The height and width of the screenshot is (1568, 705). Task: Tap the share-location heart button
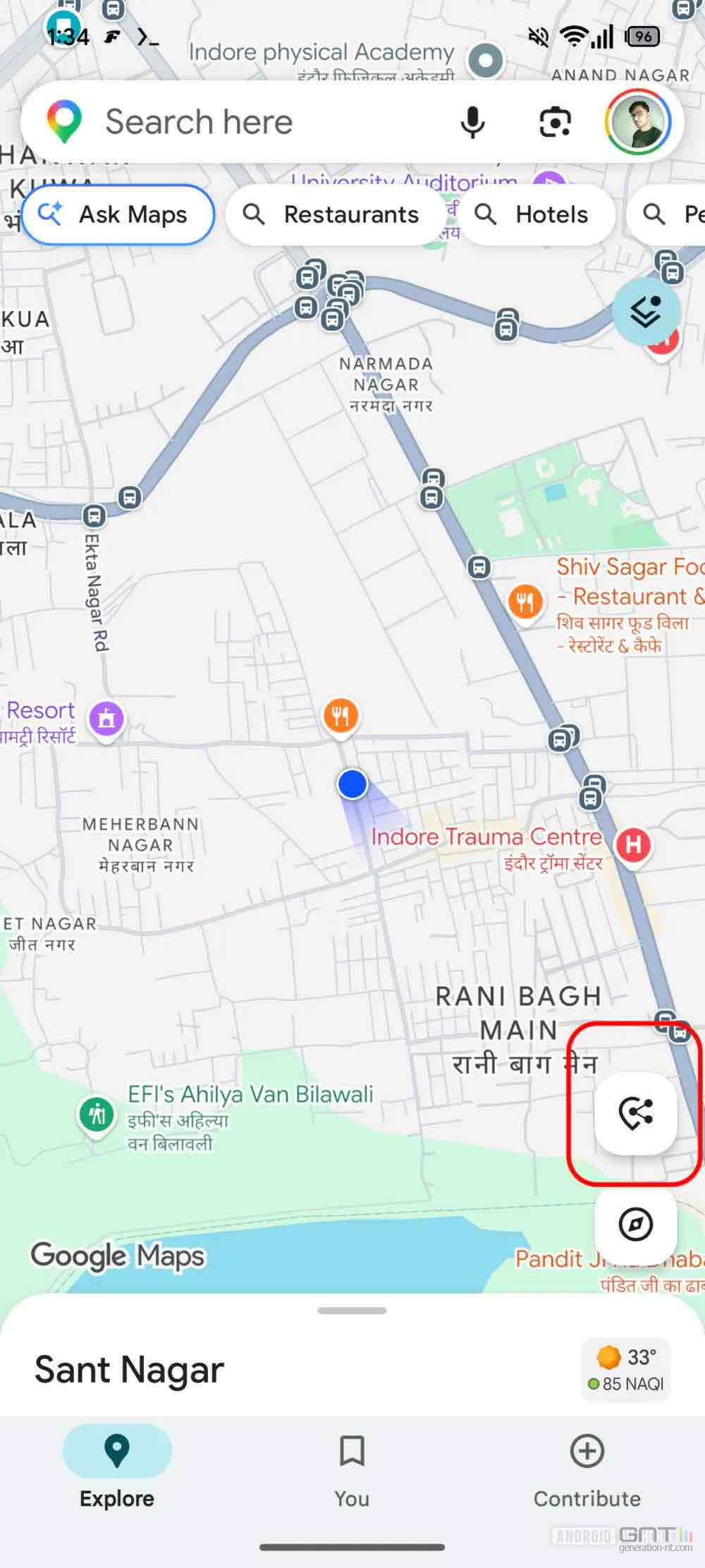pos(636,1113)
